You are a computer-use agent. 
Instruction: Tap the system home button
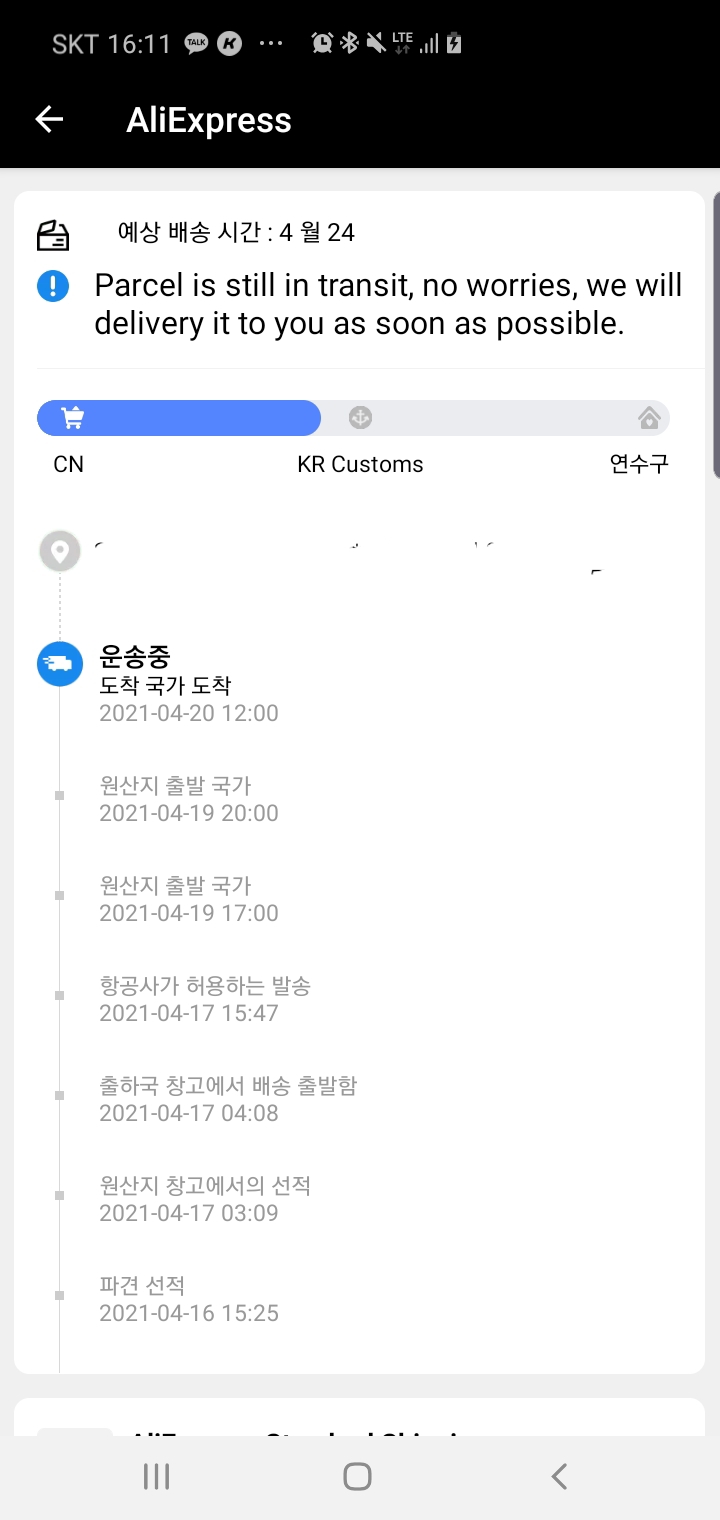pos(357,1476)
